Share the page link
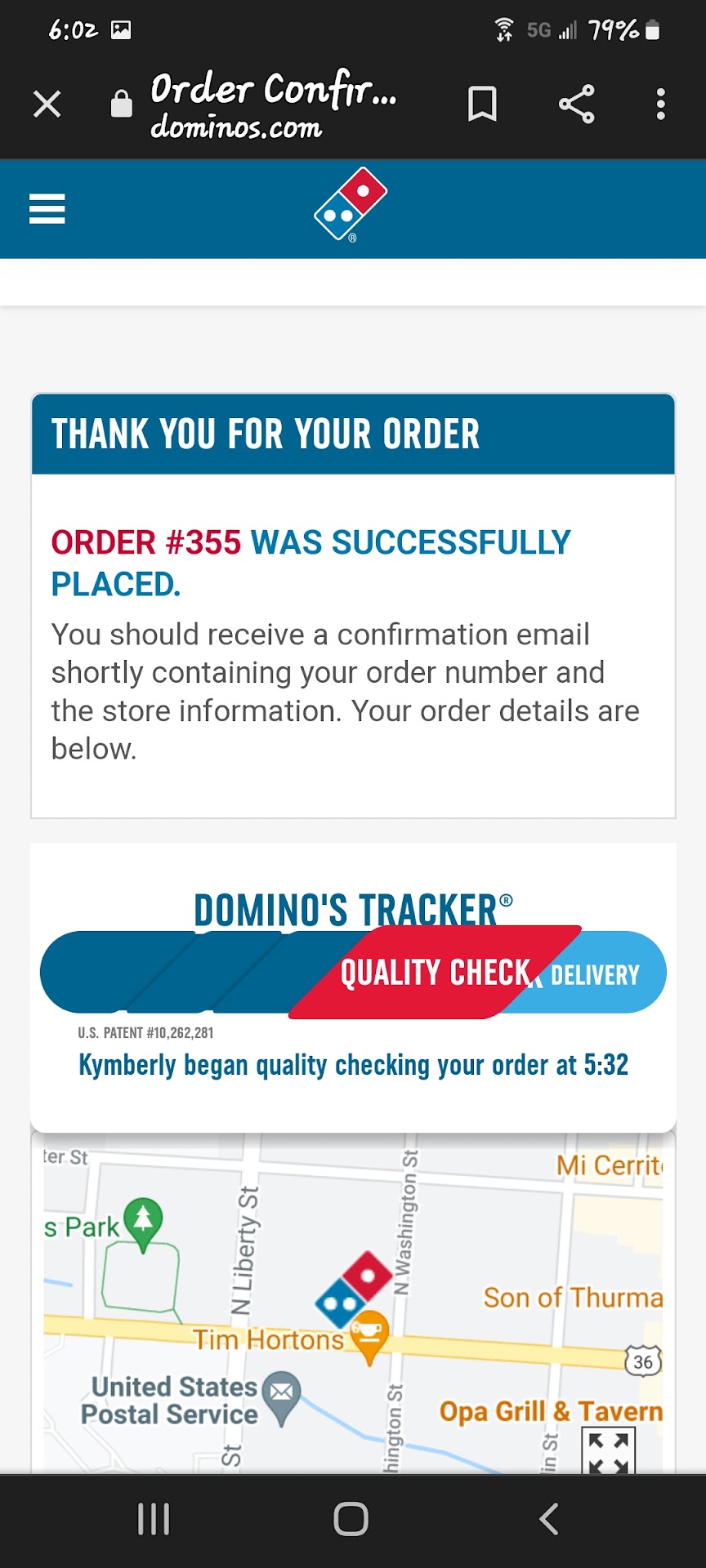 pos(576,105)
